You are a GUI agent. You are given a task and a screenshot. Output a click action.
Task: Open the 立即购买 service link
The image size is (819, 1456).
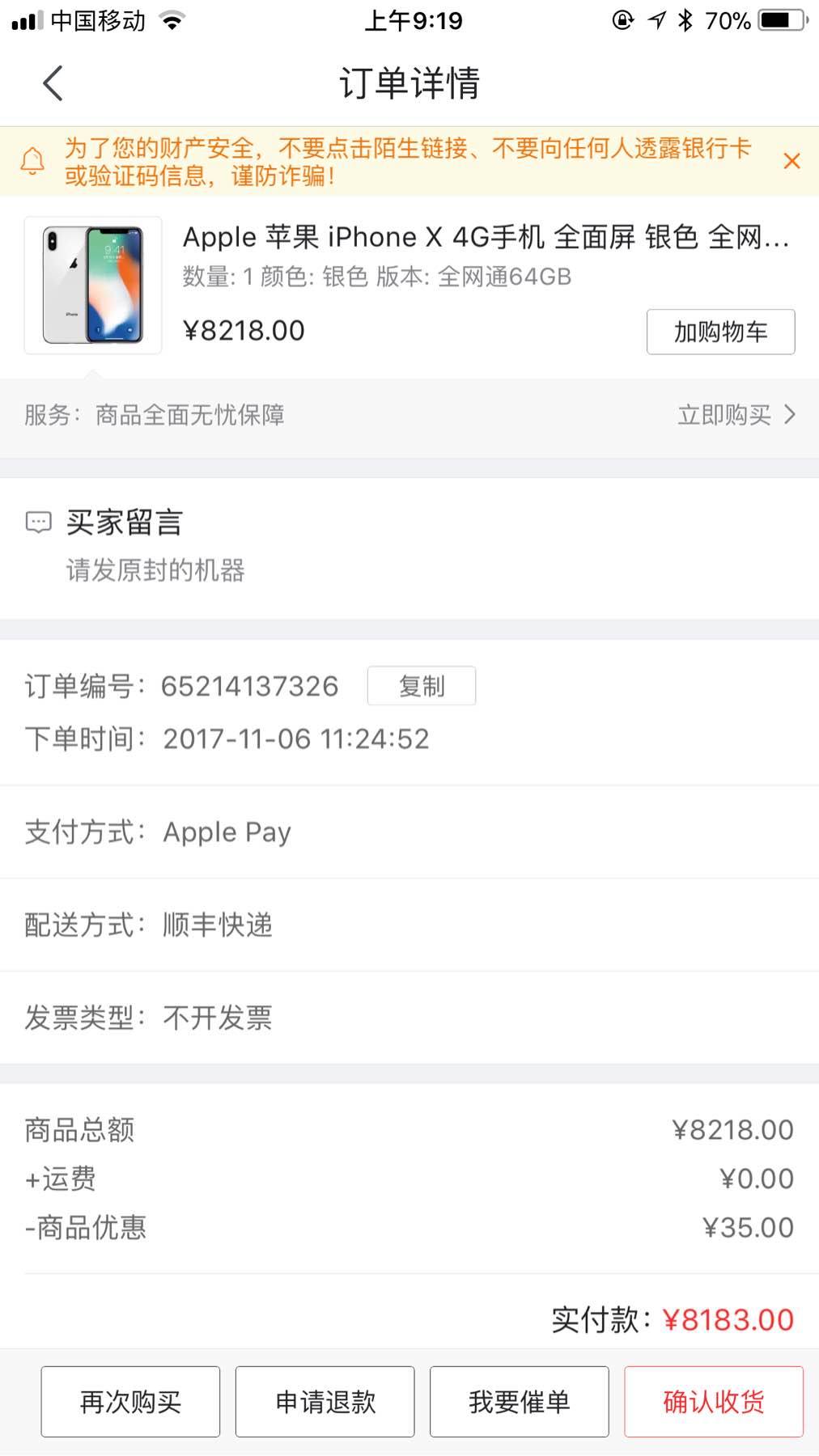pyautogui.click(x=736, y=415)
